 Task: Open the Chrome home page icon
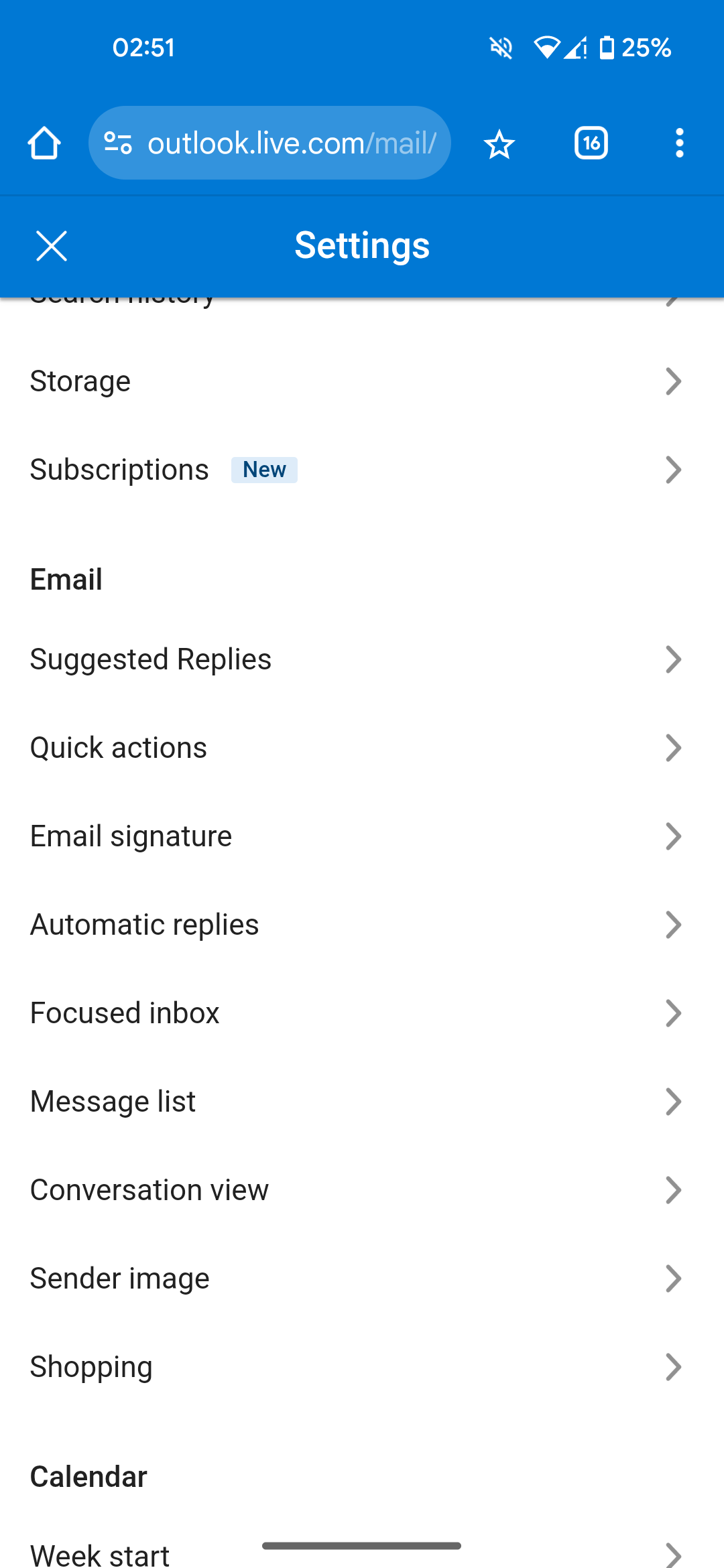44,142
